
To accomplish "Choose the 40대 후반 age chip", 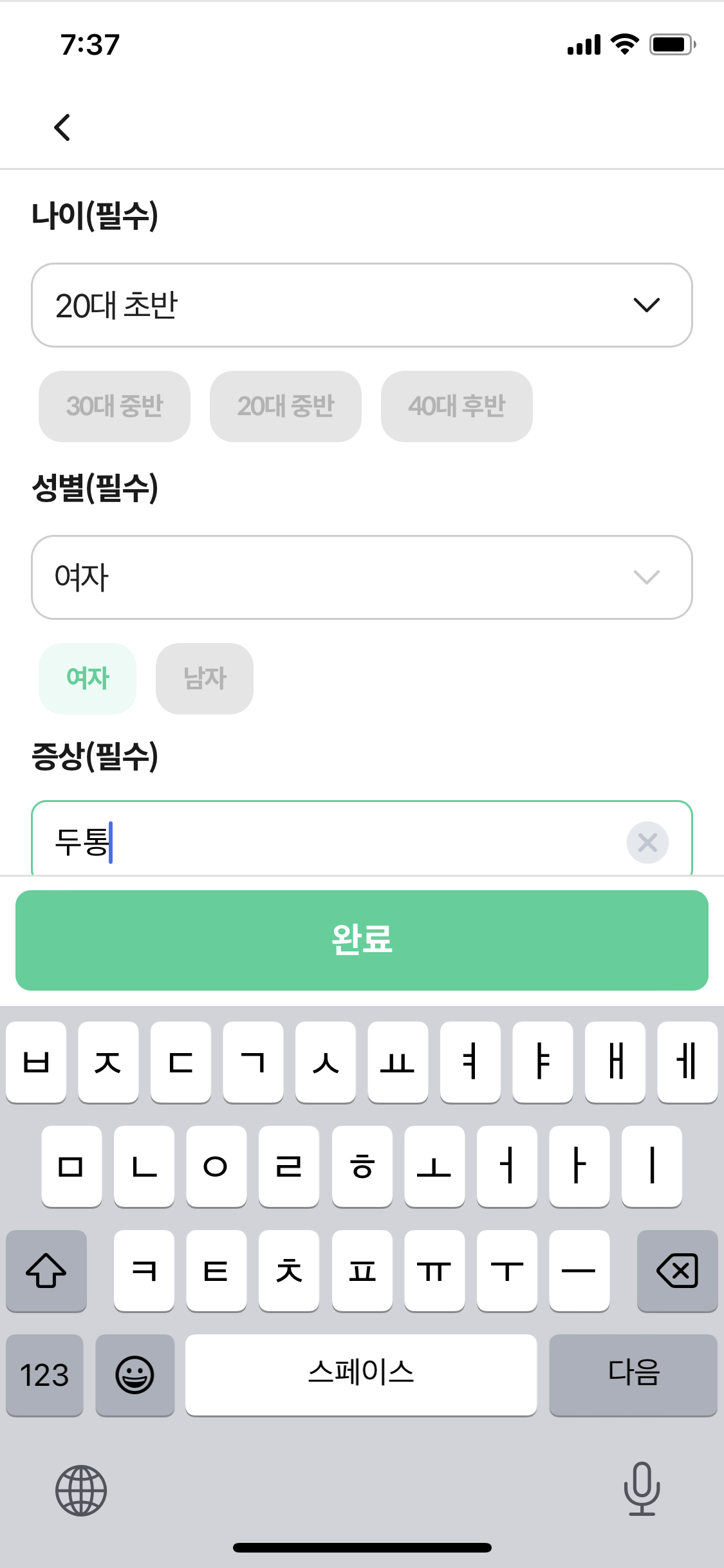I will click(457, 406).
